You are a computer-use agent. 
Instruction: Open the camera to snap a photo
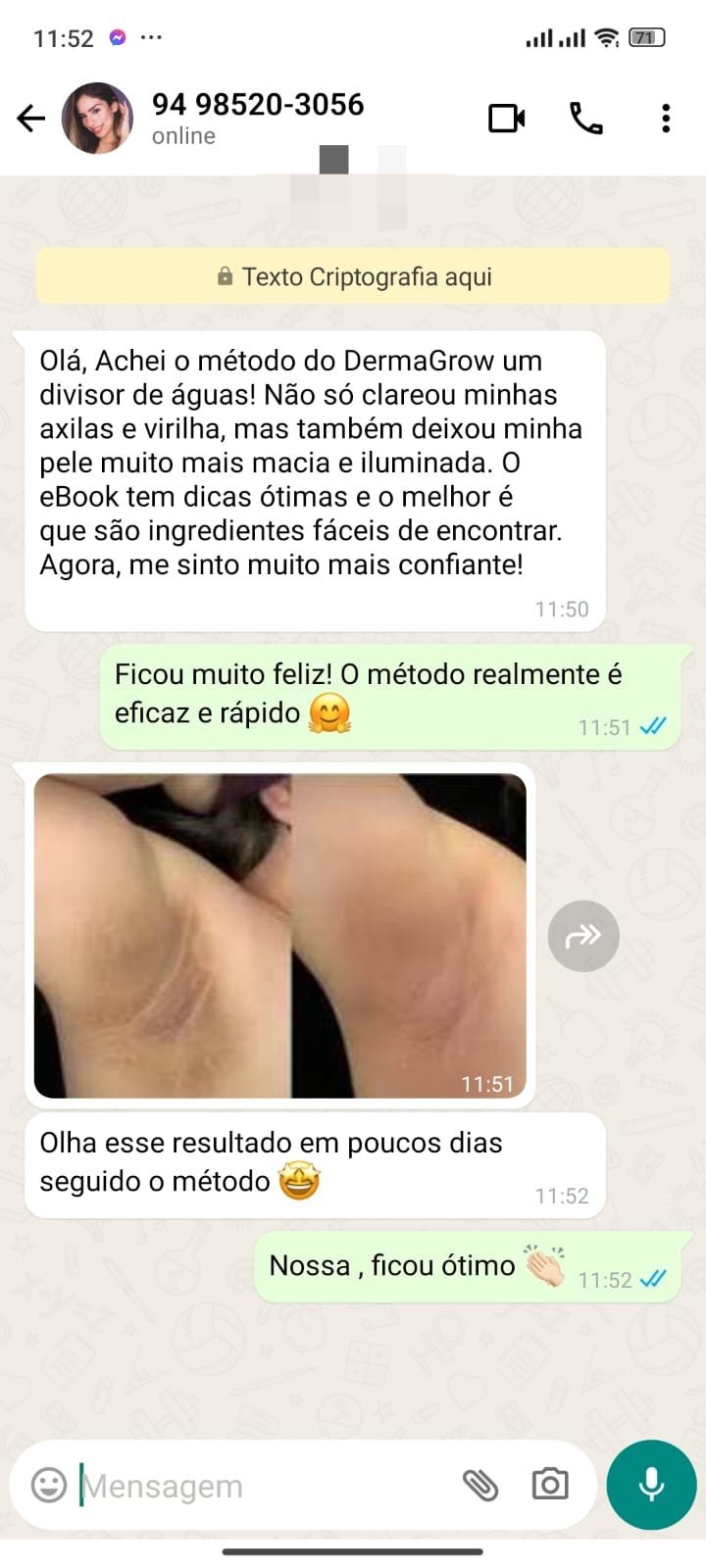[x=549, y=1485]
